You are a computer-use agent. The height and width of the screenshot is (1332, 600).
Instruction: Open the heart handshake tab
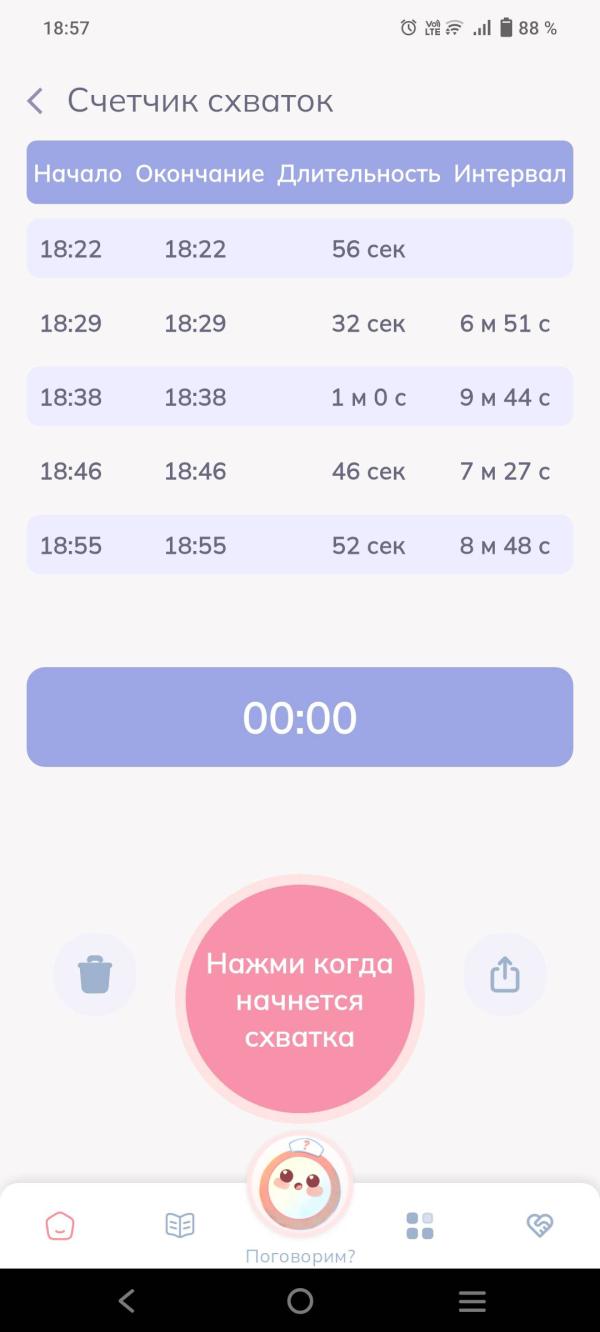pos(540,1225)
